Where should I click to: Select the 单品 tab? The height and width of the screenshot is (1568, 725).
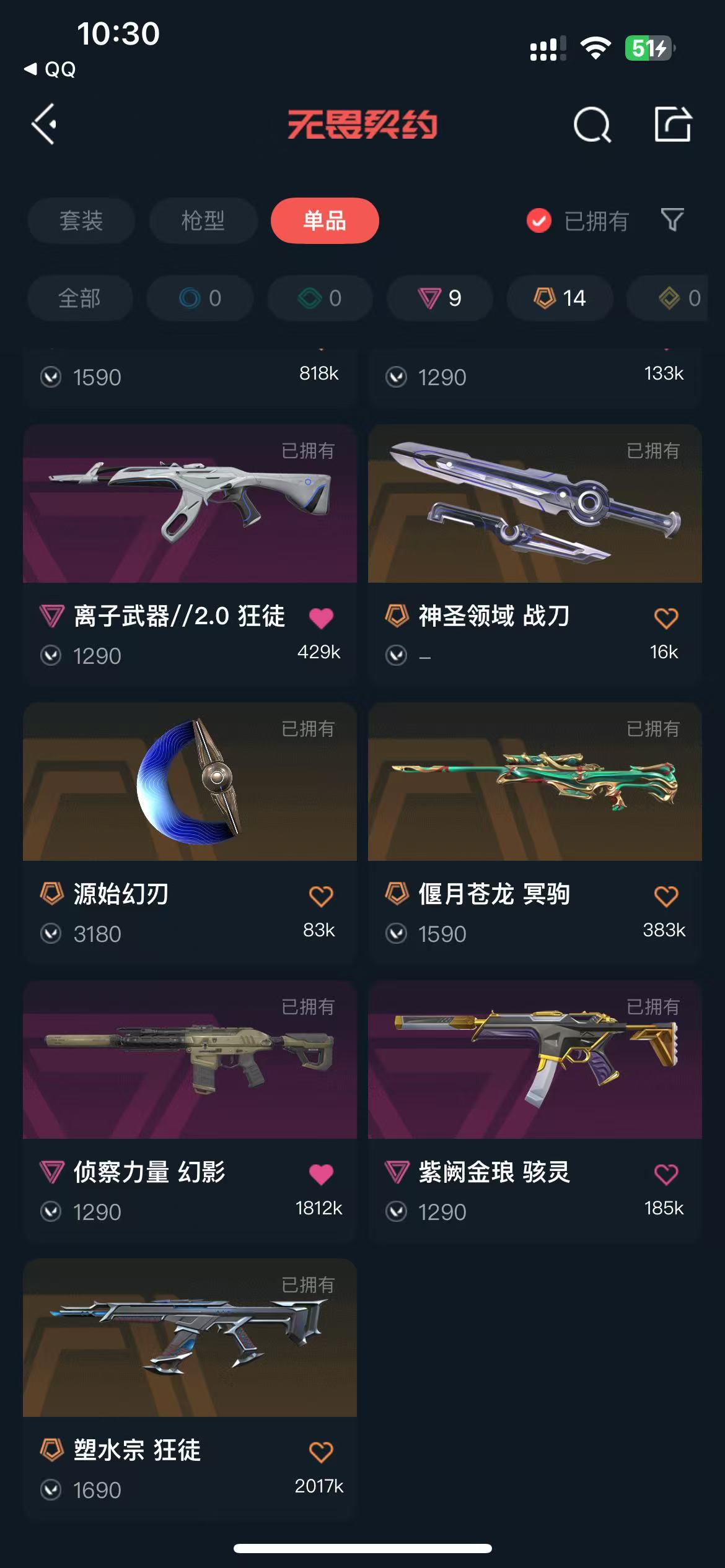click(x=325, y=220)
